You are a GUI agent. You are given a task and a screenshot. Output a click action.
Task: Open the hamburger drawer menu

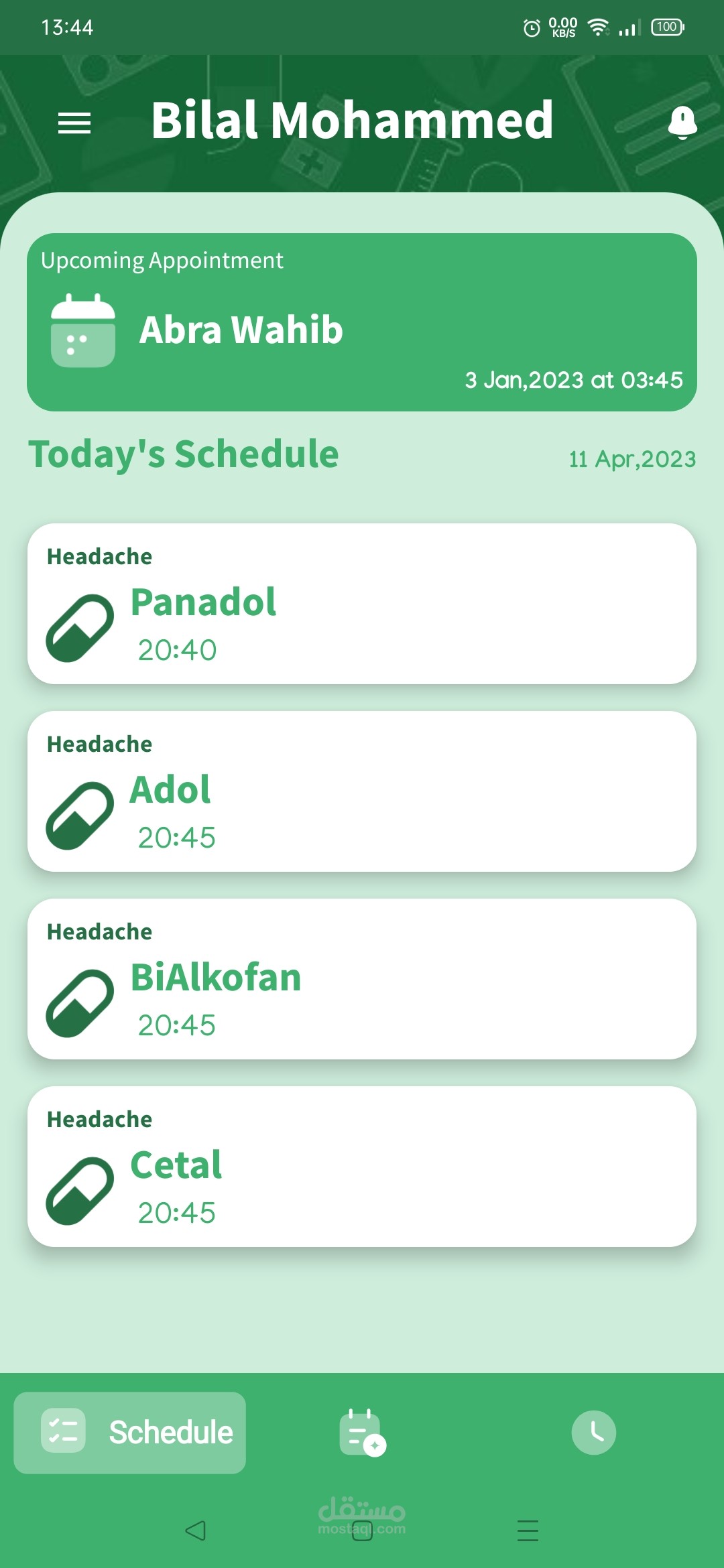(x=74, y=123)
